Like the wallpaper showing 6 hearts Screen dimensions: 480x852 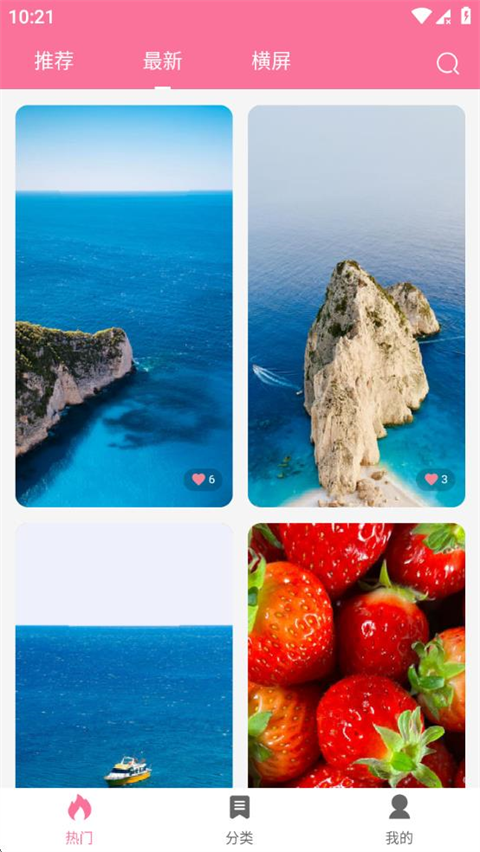[203, 479]
